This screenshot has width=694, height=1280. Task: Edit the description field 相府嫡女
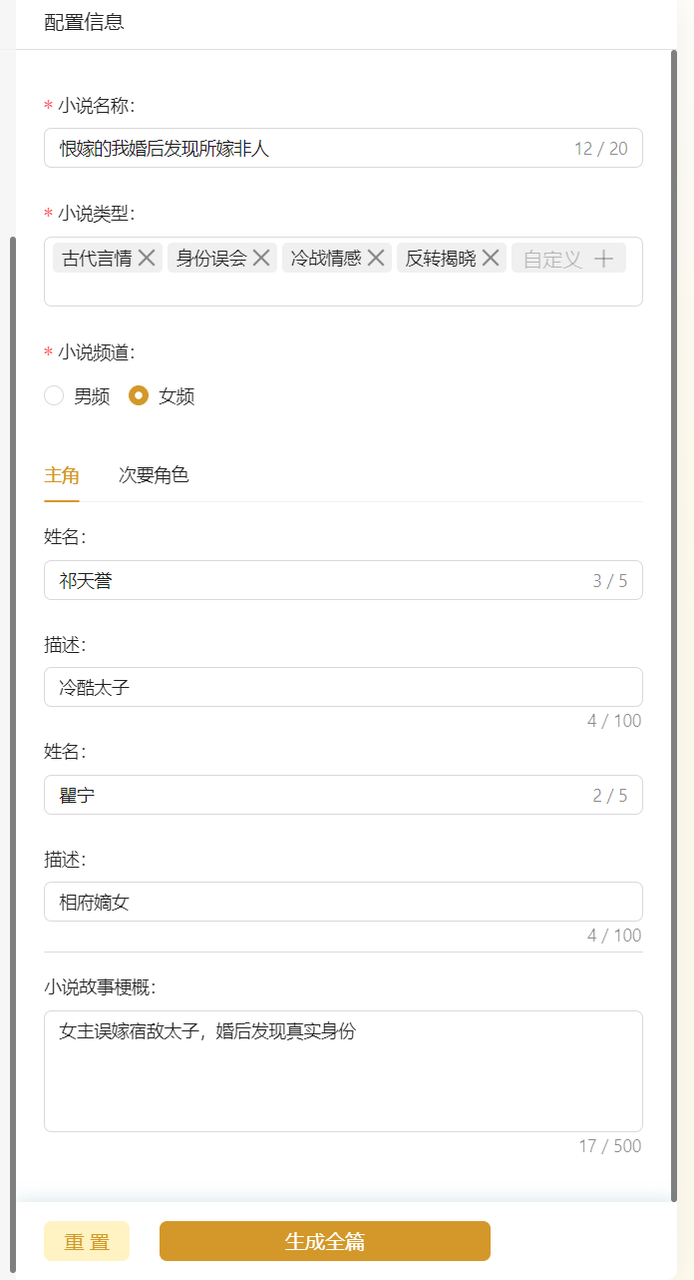point(343,902)
